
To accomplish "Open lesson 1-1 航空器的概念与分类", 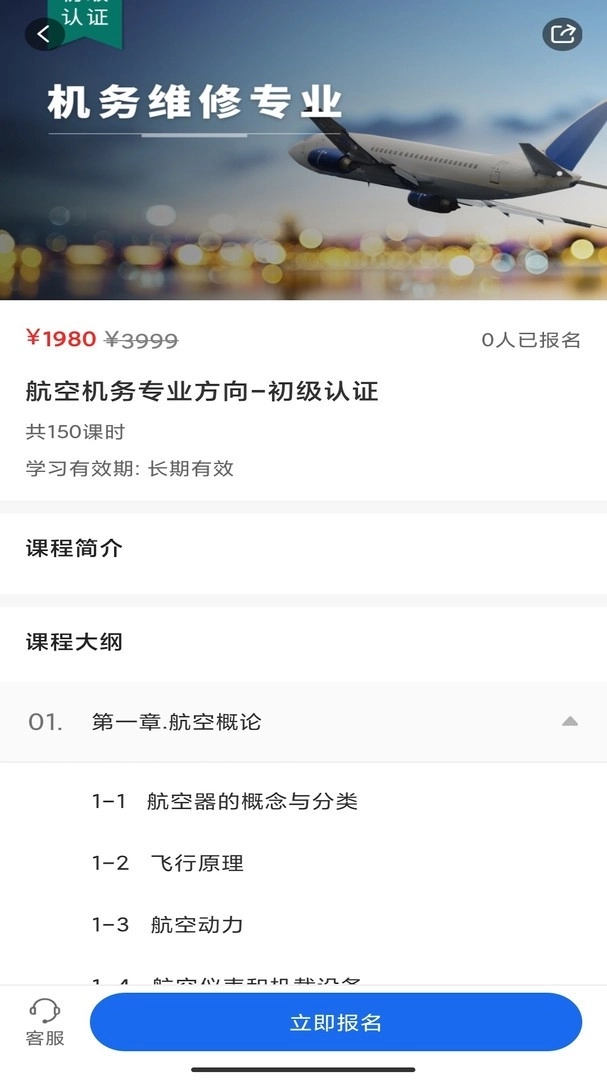I will tap(225, 801).
